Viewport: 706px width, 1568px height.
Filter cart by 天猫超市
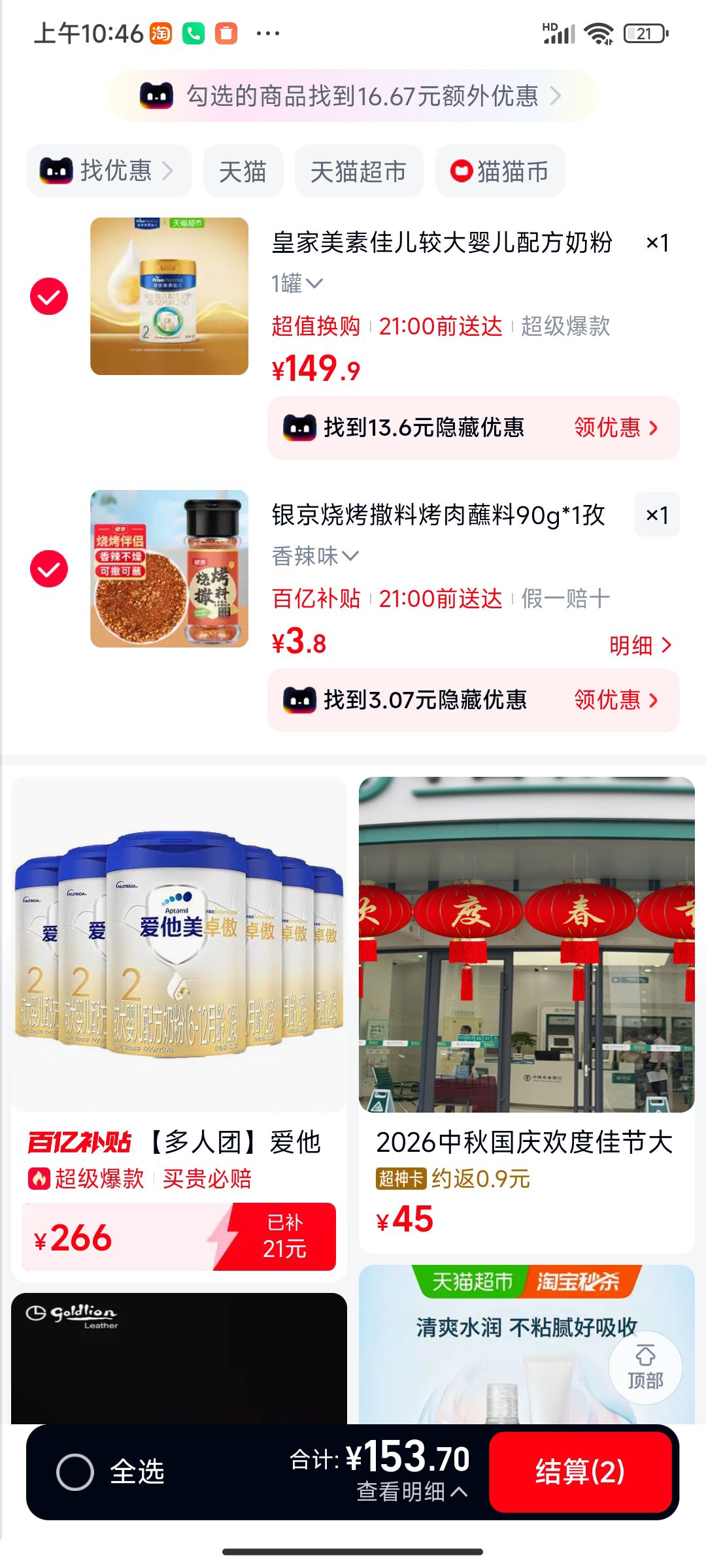point(359,171)
